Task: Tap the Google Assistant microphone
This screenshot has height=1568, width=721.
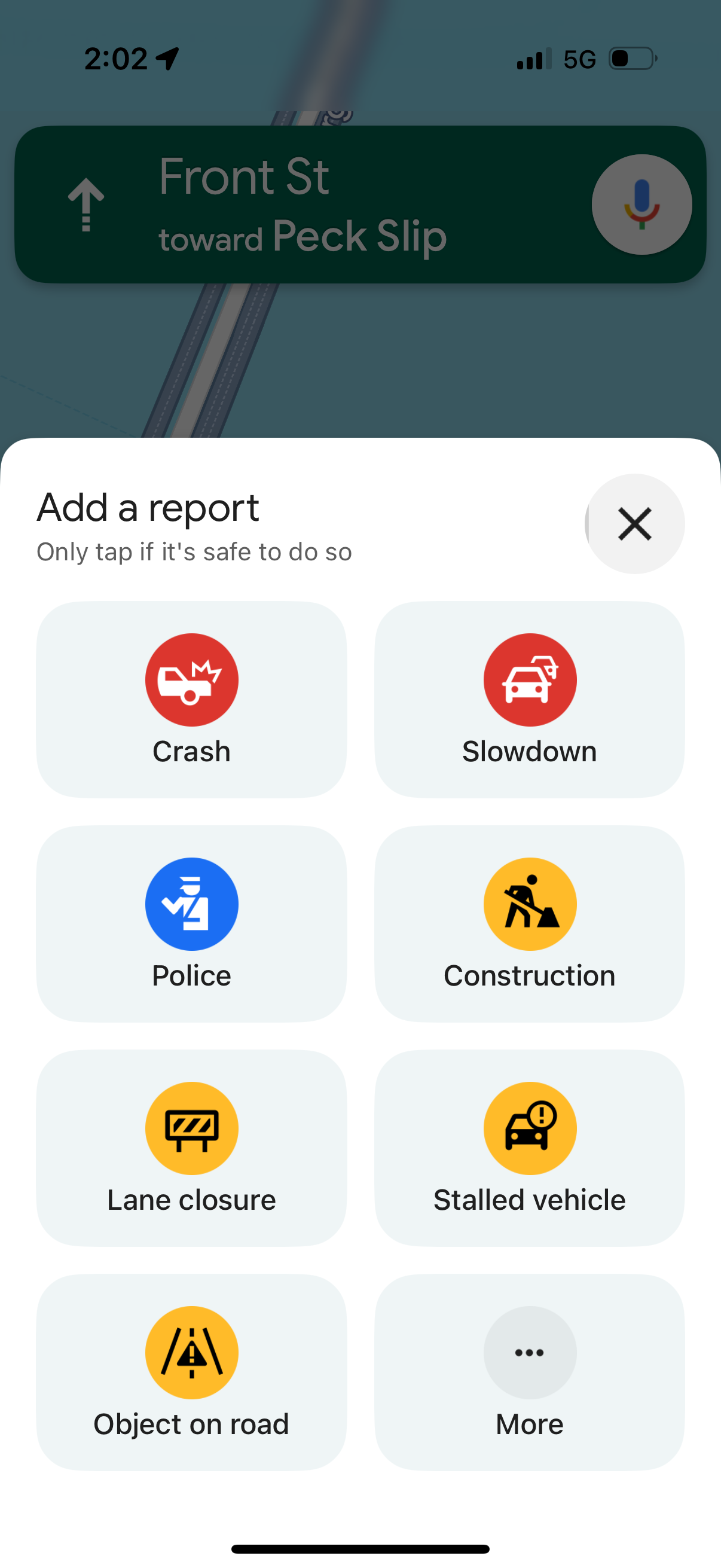Action: pos(641,205)
